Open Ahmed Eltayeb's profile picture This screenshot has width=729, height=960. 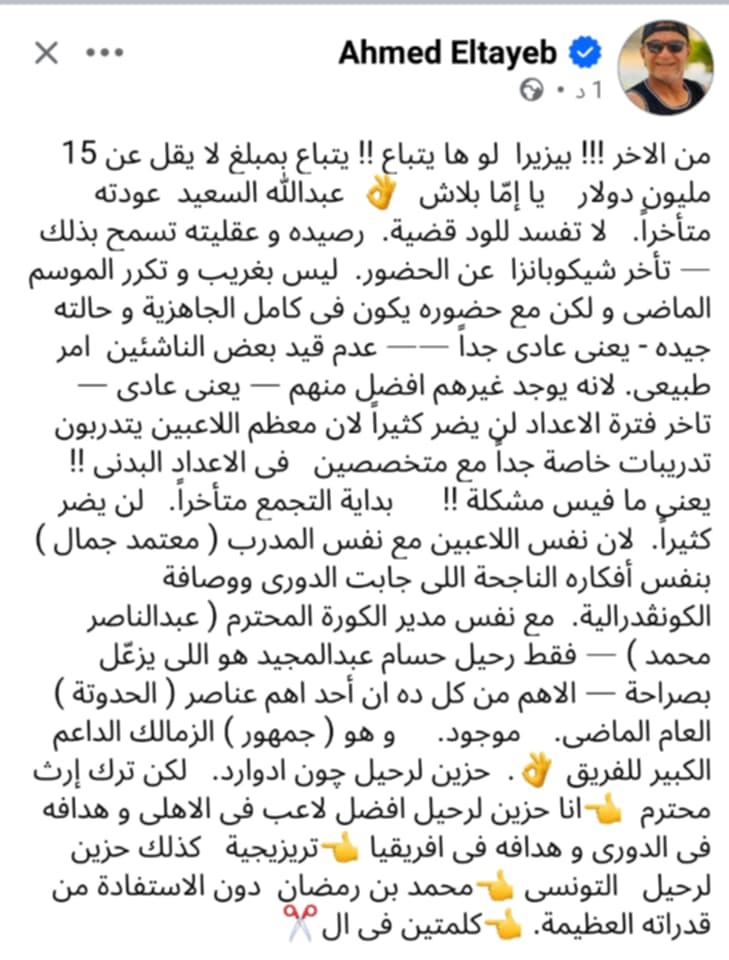[x=665, y=68]
